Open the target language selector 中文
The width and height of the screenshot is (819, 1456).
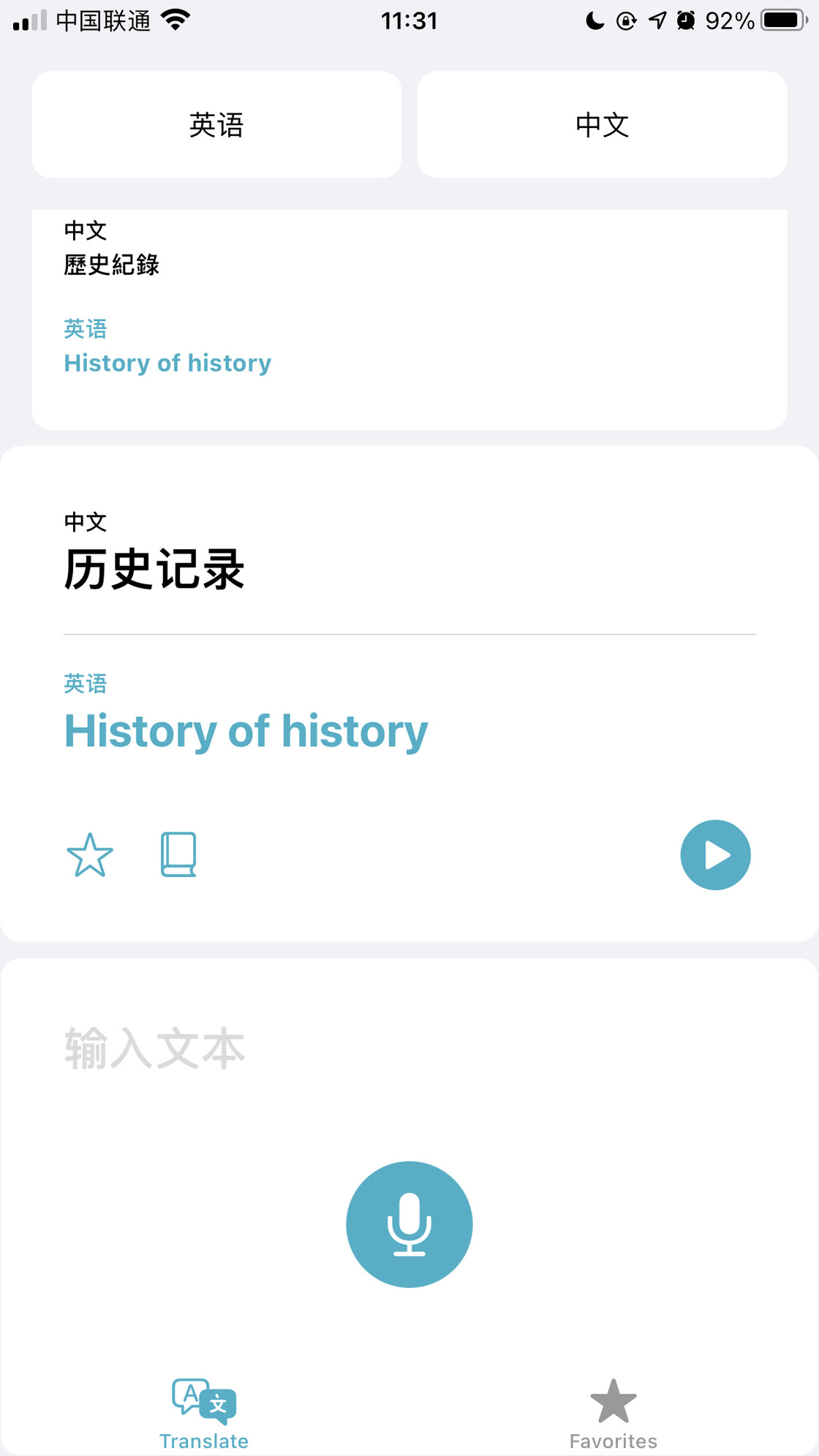pyautogui.click(x=602, y=125)
